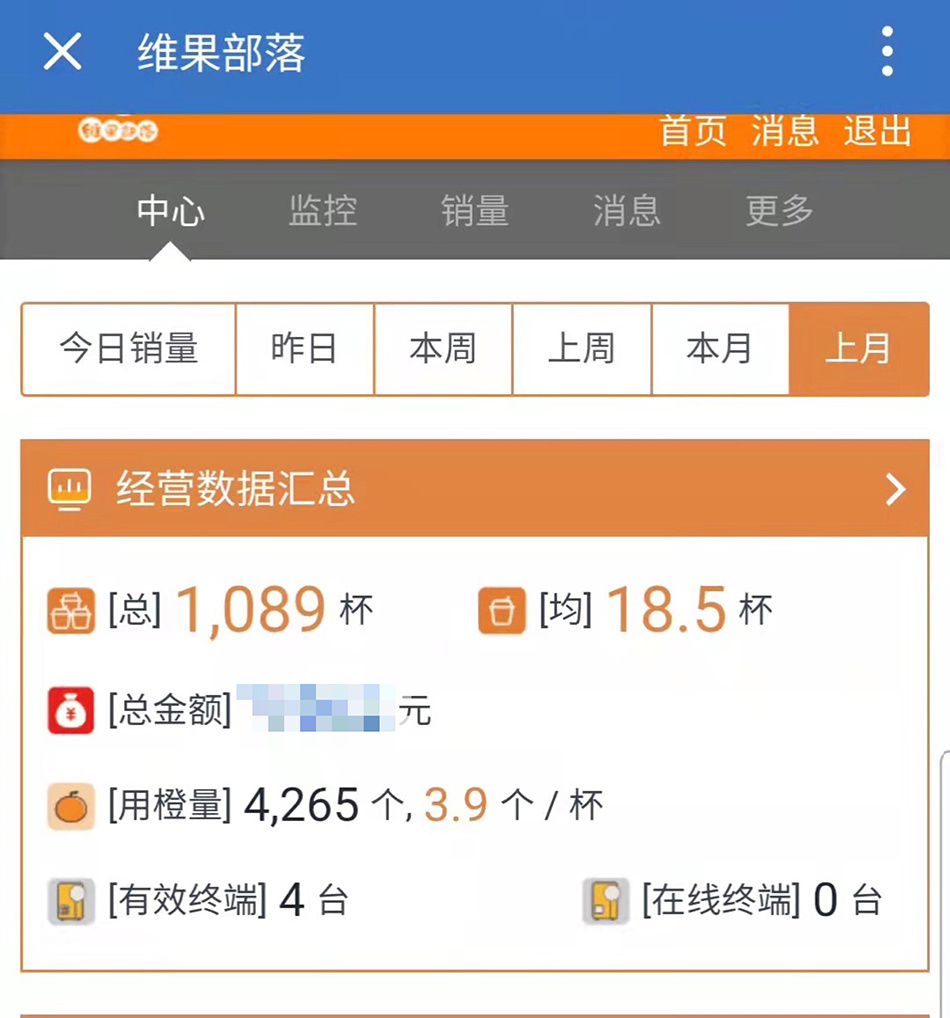
Task: Select 本周 sales period
Action: tap(443, 349)
